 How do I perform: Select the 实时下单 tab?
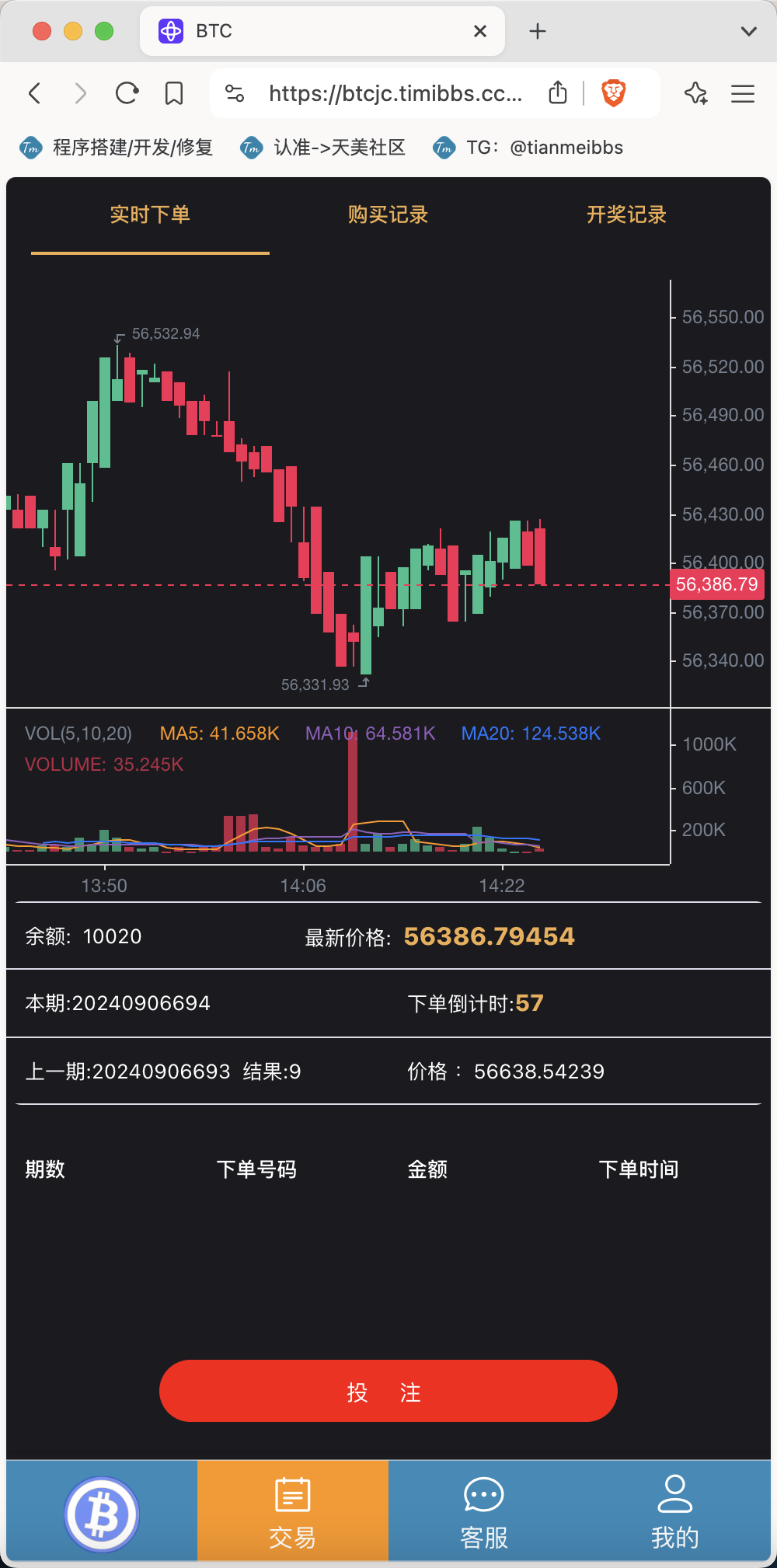click(x=150, y=214)
